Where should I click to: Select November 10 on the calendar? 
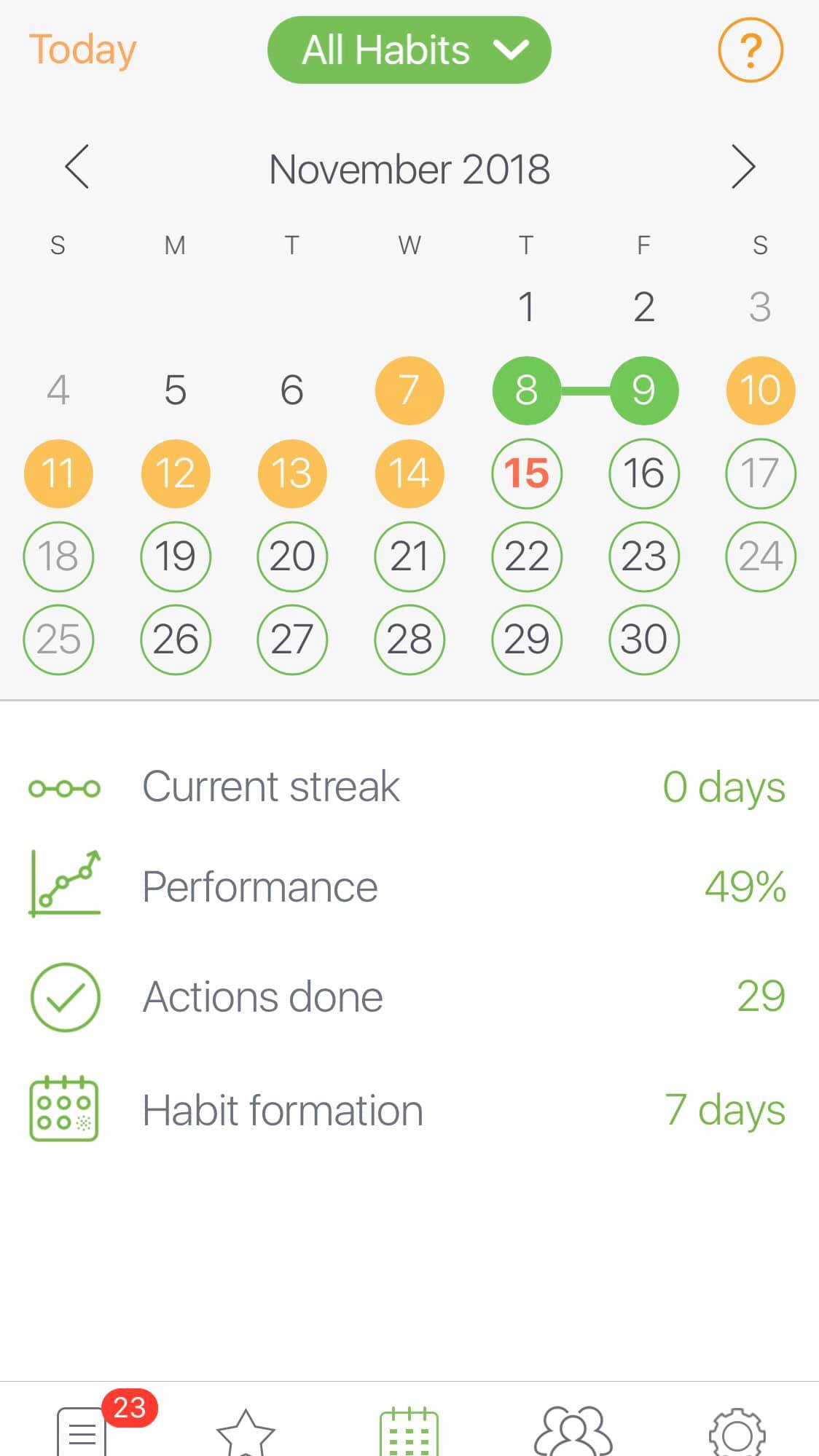coord(761,390)
